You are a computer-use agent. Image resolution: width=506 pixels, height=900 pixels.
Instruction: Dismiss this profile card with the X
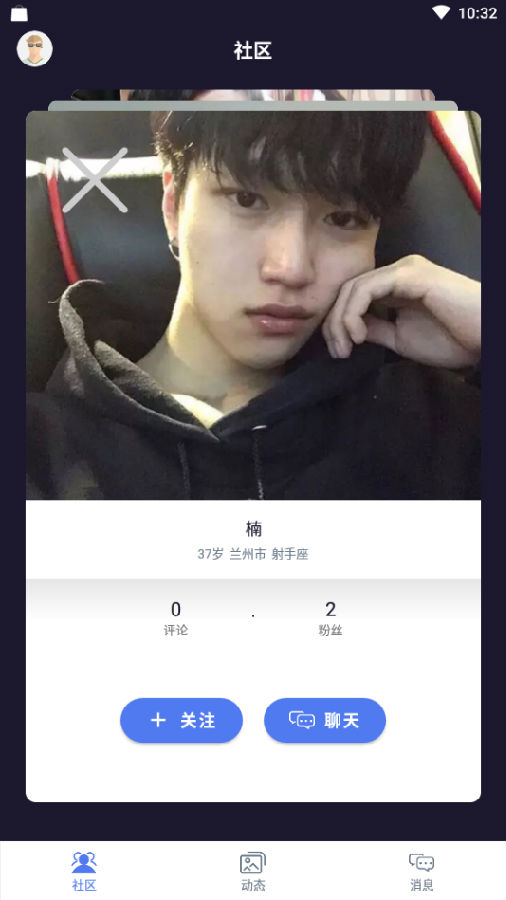click(95, 180)
